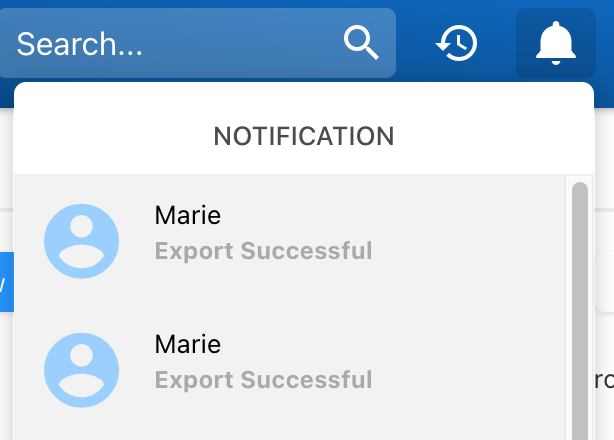Tap the search text field
Image resolution: width=614 pixels, height=440 pixels.
[x=170, y=43]
